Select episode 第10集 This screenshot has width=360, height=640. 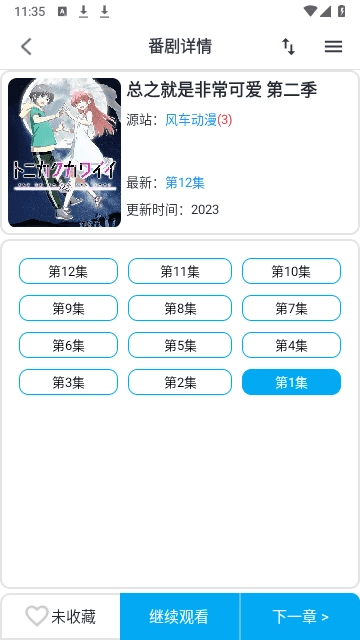pos(291,271)
